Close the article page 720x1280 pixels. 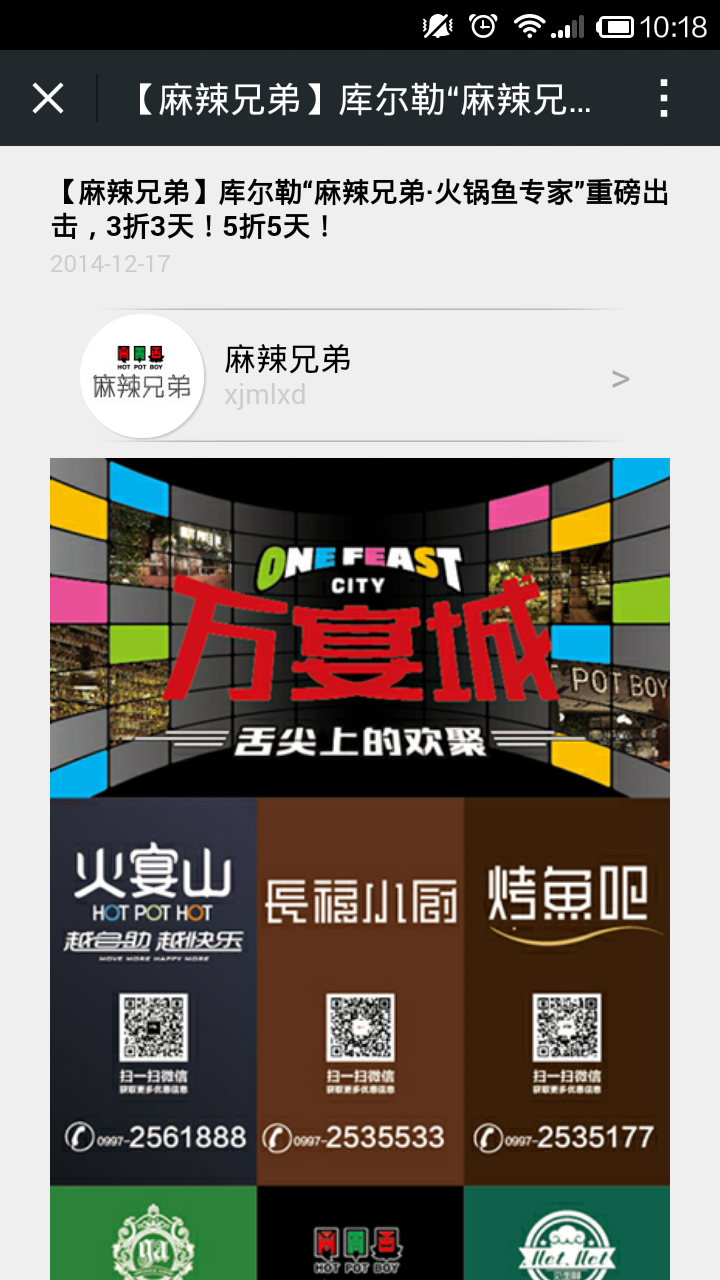pos(47,98)
